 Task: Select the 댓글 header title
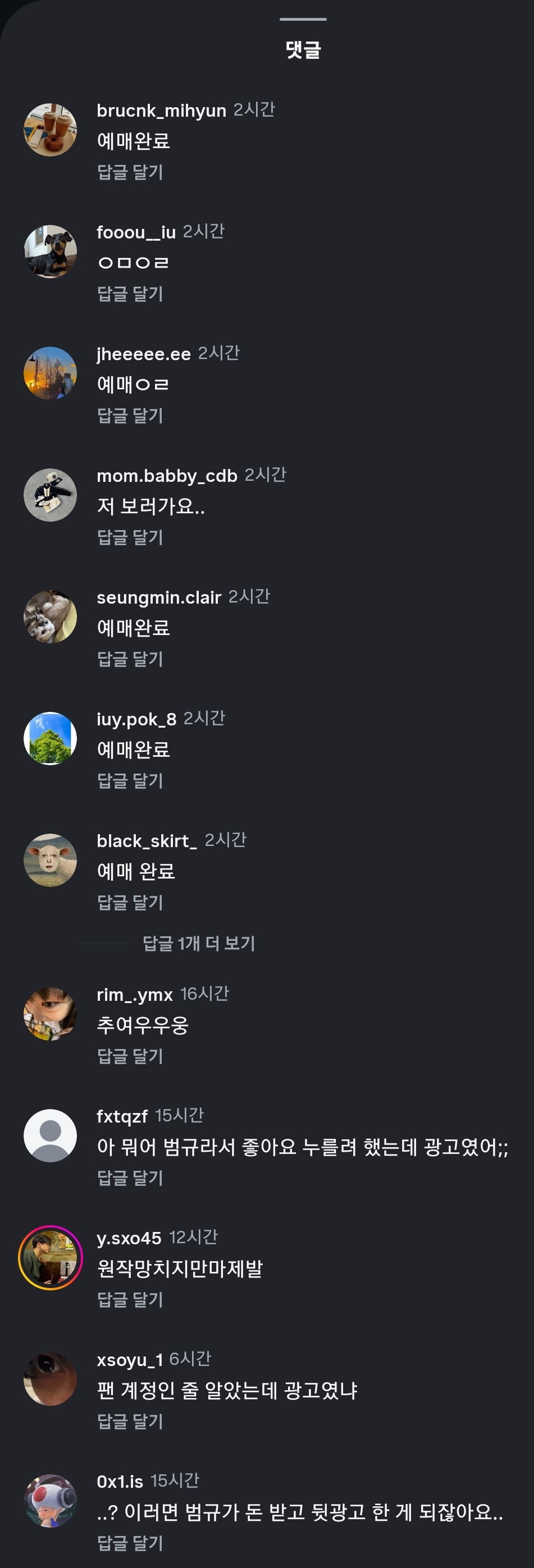coord(303,48)
